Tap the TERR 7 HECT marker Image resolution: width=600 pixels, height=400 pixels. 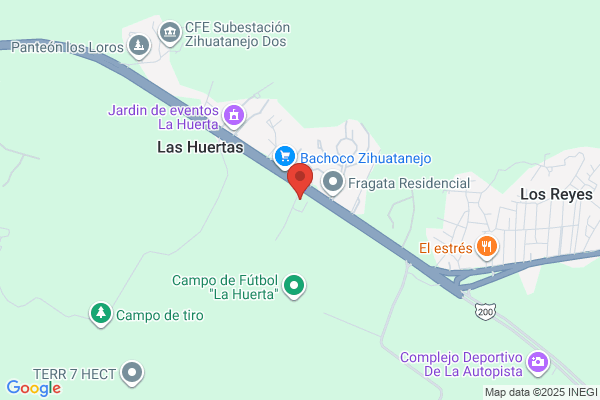(132, 373)
